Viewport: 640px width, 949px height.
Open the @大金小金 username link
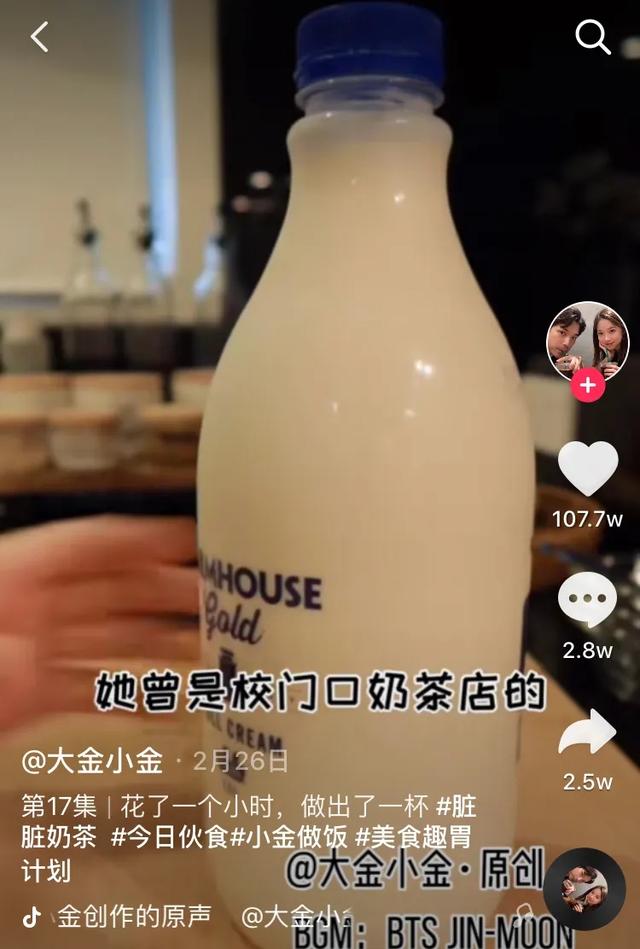[x=92, y=762]
